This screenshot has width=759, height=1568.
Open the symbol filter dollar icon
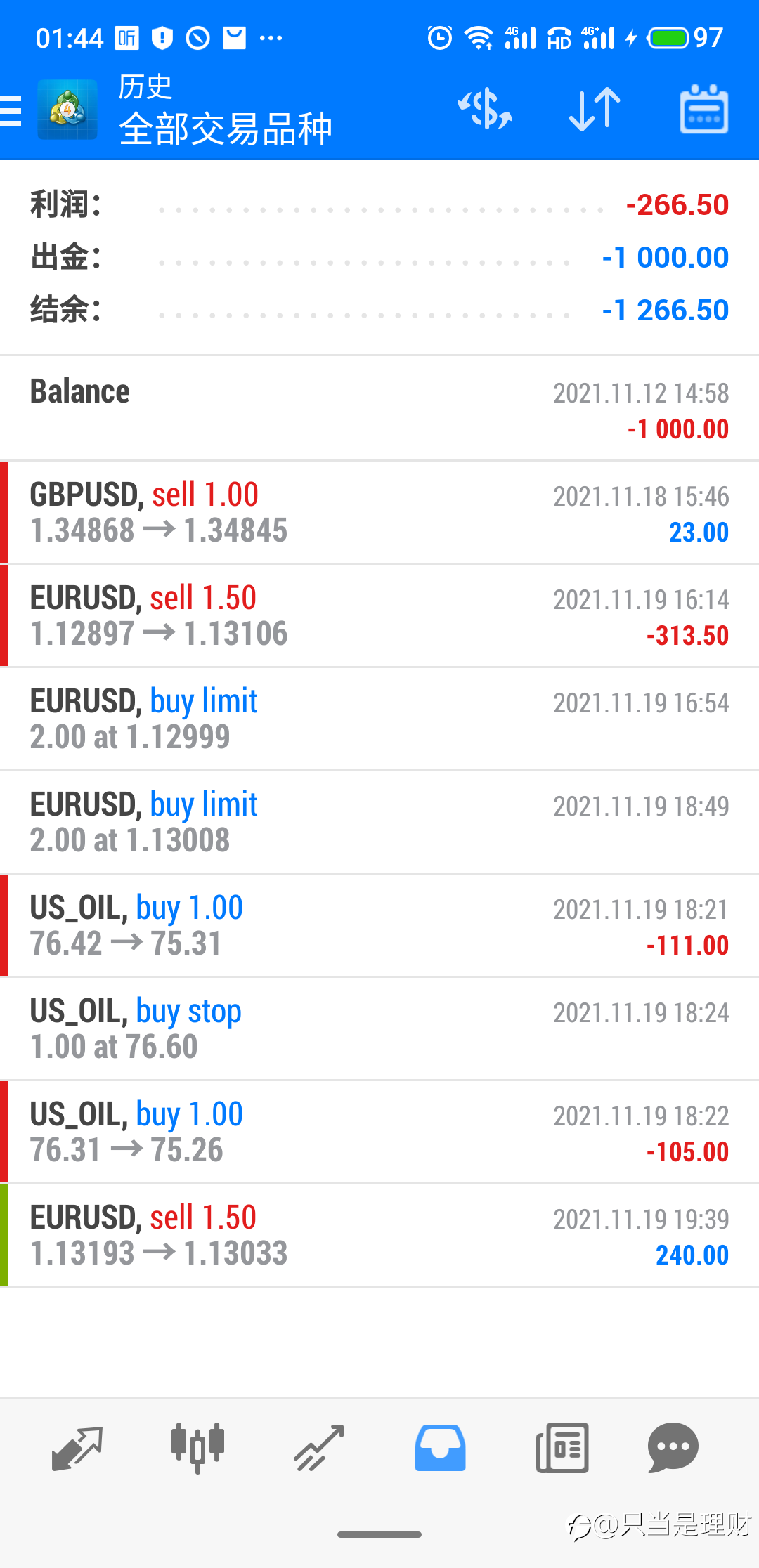coord(485,110)
